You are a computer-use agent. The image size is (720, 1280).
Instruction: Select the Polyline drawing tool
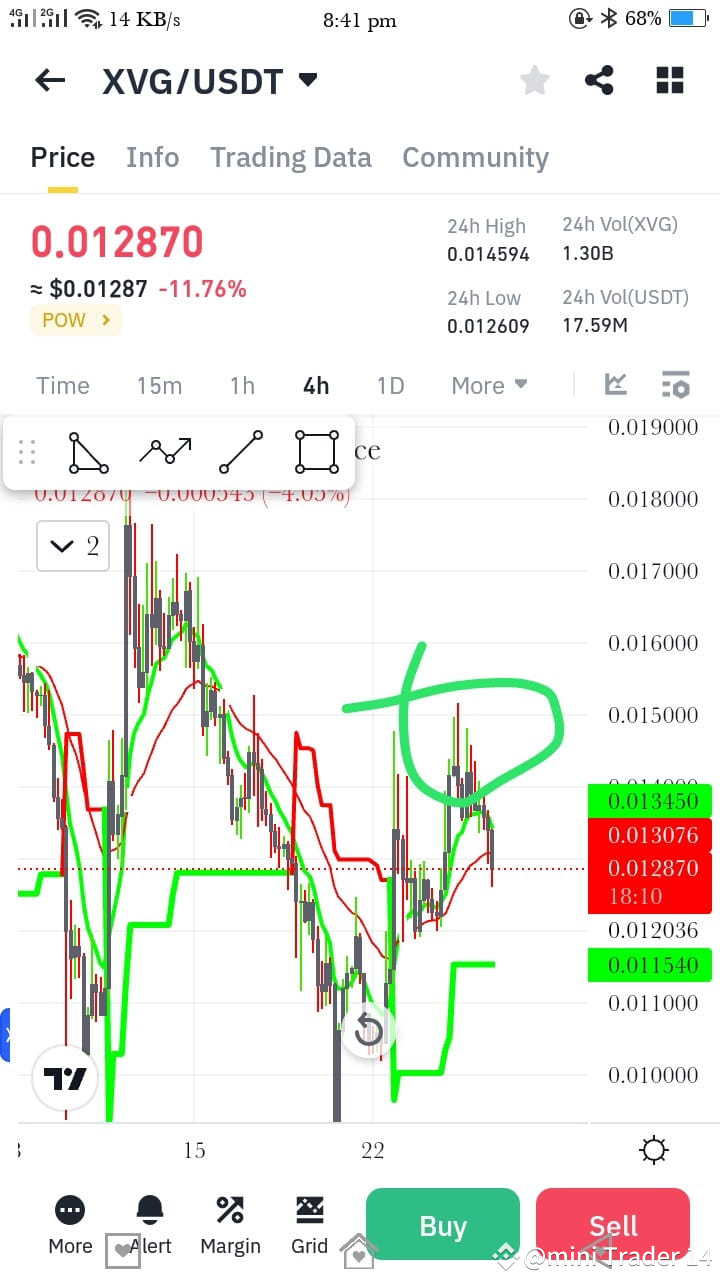(164, 452)
